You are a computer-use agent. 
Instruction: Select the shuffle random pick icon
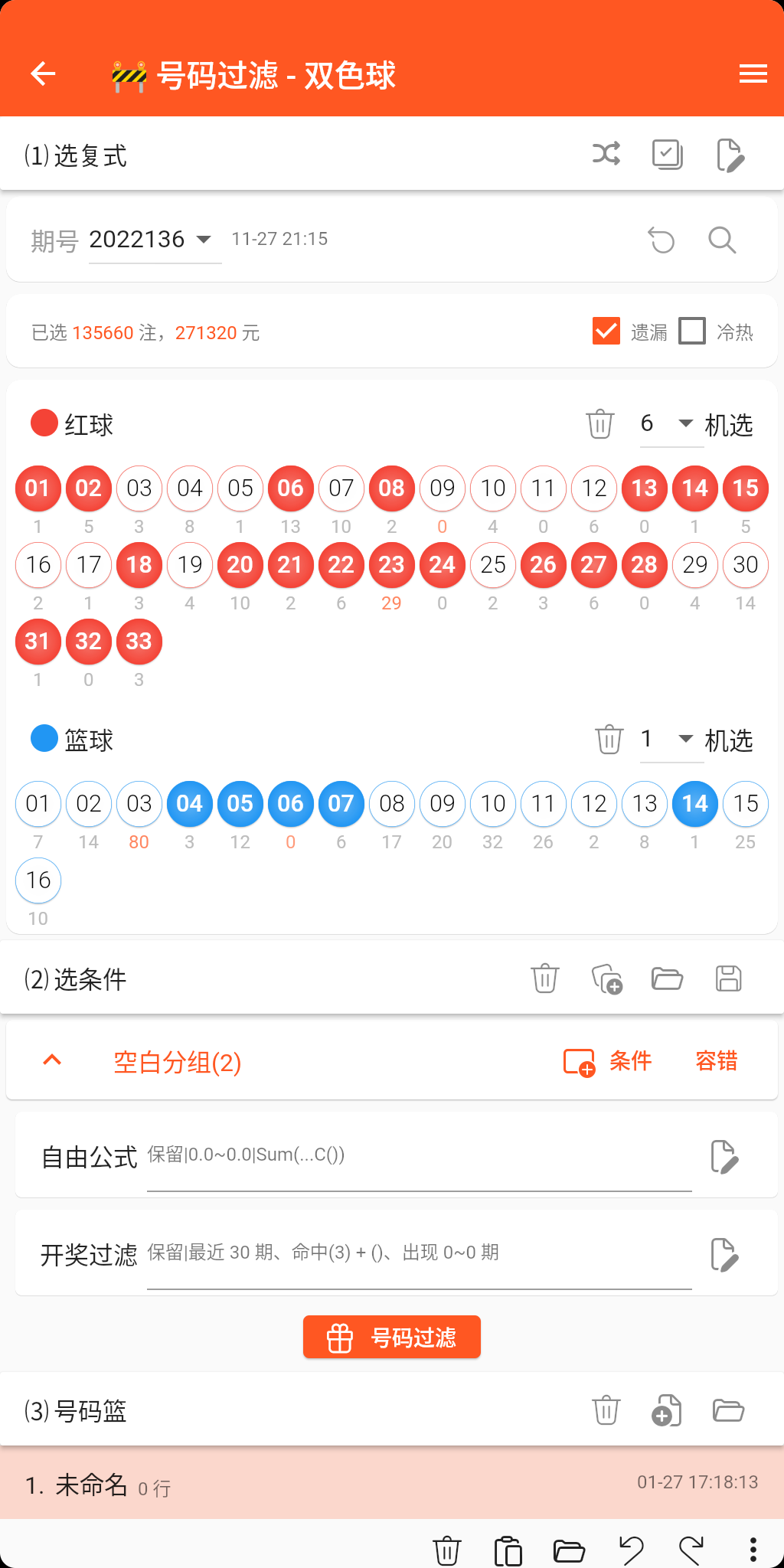click(x=606, y=154)
